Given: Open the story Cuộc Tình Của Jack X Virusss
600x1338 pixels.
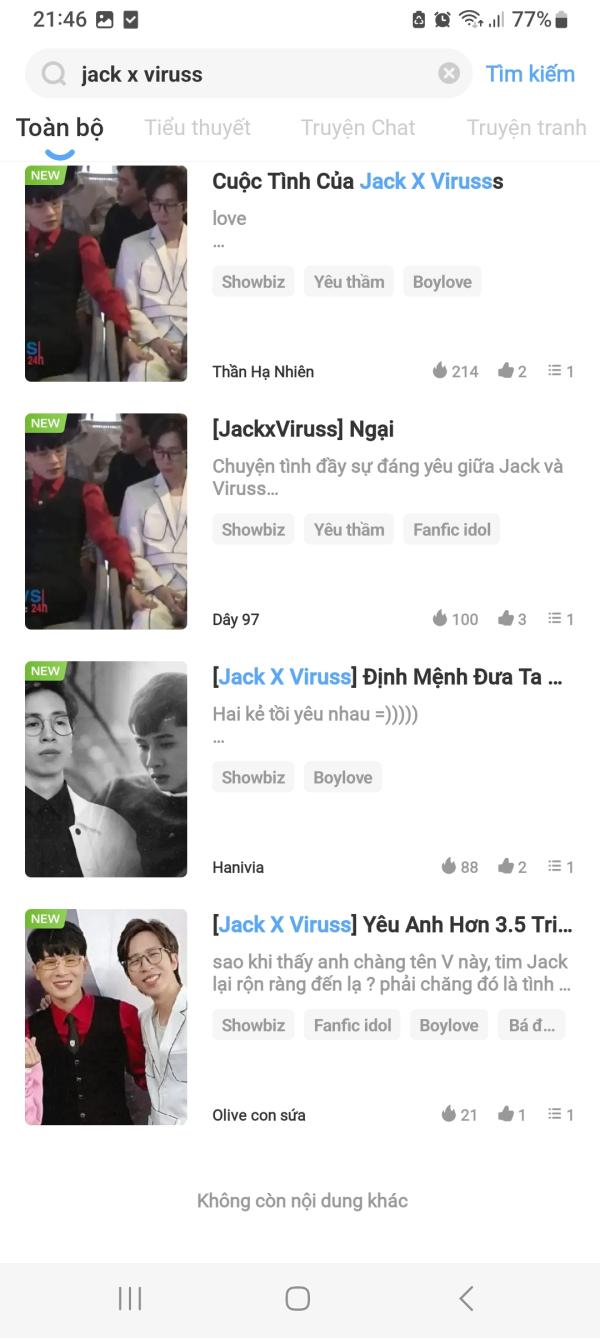Looking at the screenshot, I should (x=357, y=181).
